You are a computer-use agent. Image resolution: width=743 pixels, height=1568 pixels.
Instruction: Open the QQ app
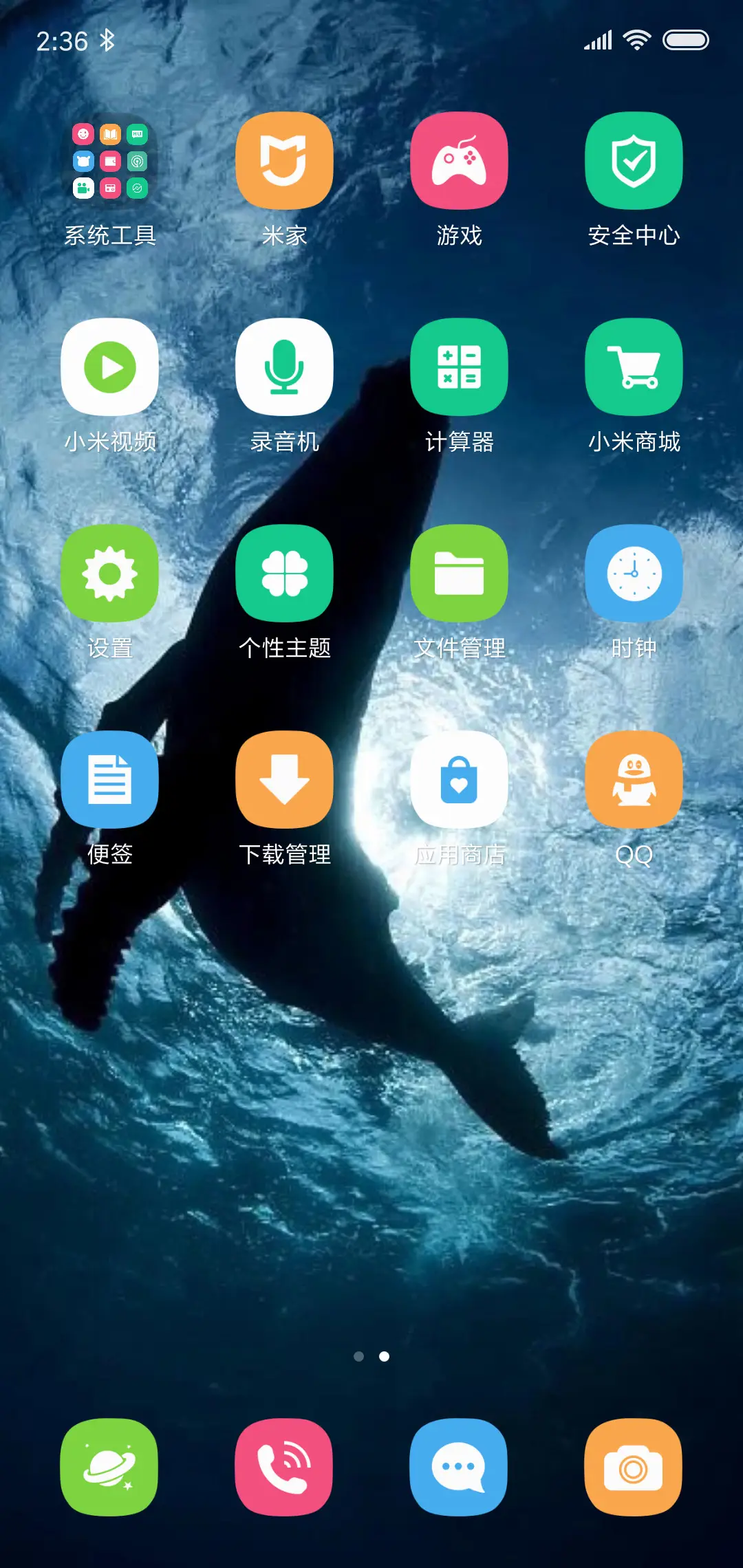[x=634, y=779]
